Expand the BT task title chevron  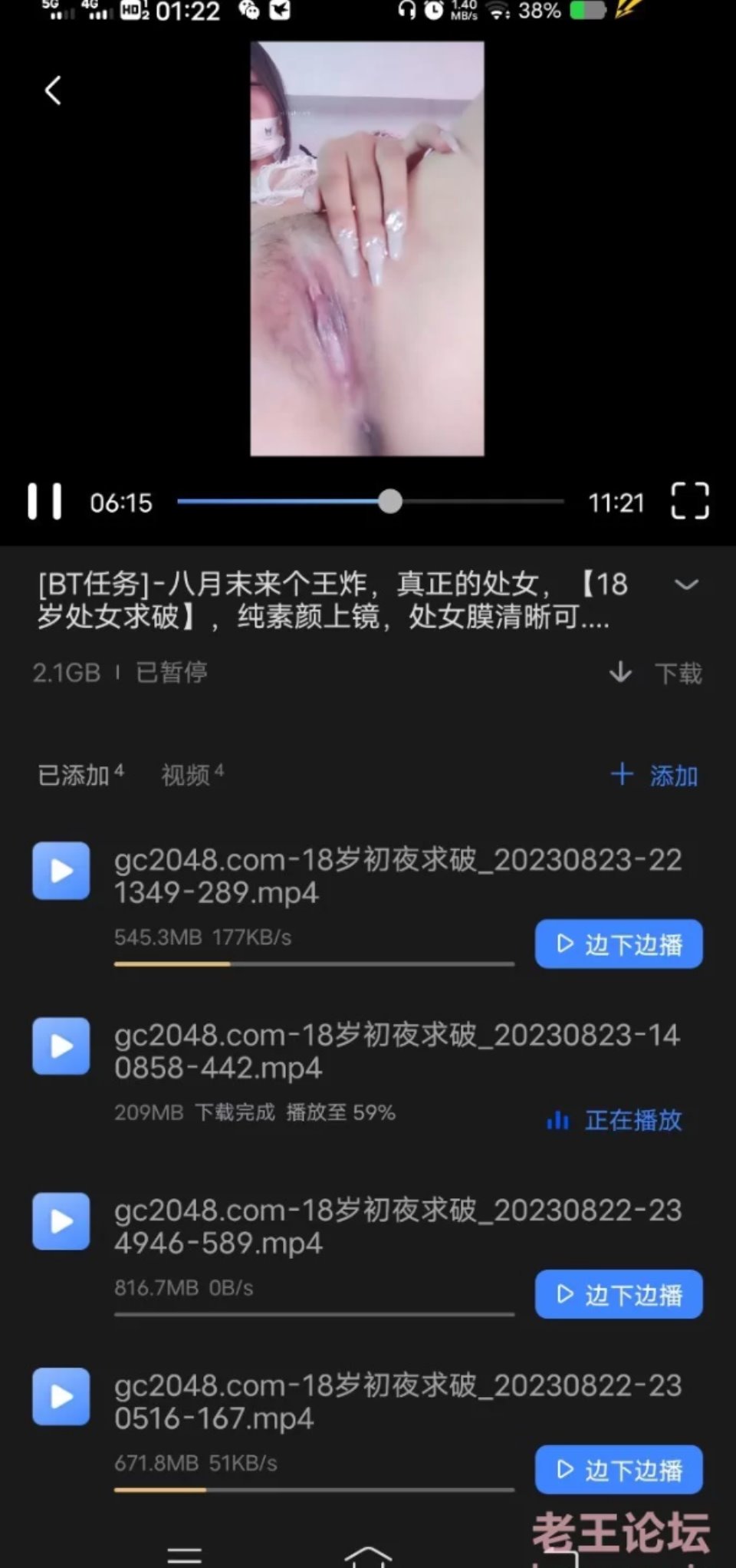686,585
